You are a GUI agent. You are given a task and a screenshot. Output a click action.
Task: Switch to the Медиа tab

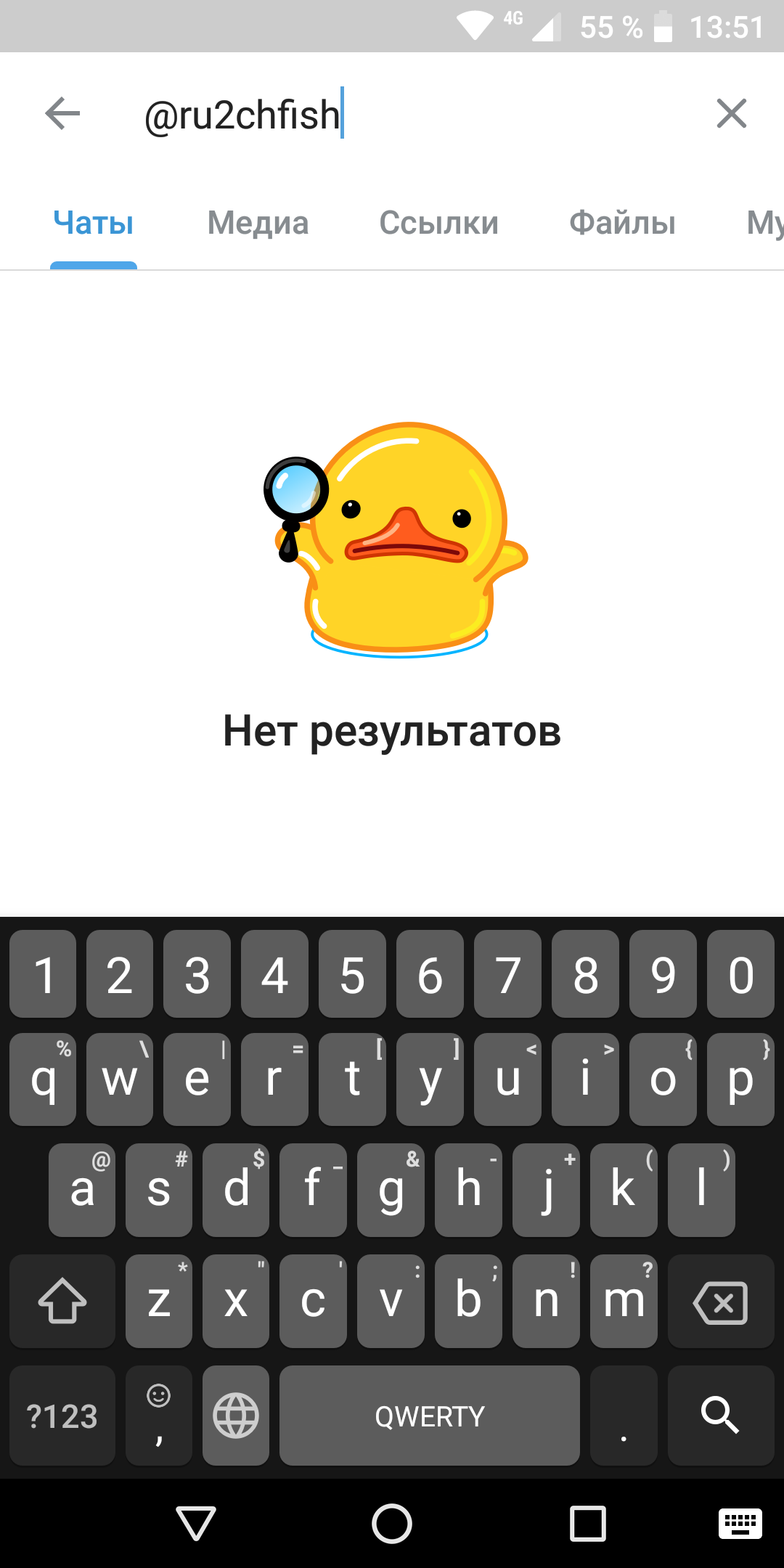coord(258,223)
